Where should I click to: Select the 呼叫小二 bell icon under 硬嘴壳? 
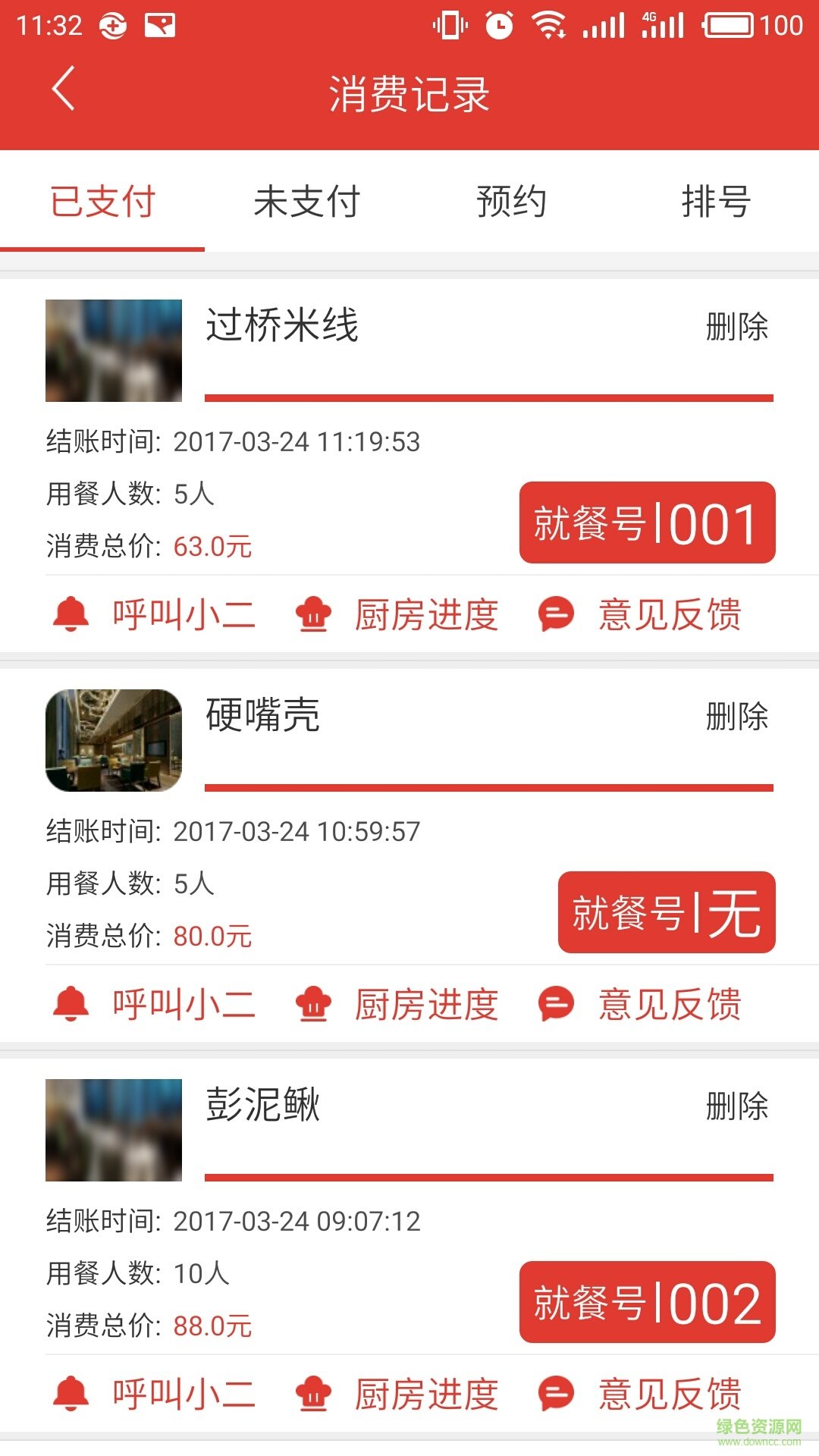[71, 1003]
